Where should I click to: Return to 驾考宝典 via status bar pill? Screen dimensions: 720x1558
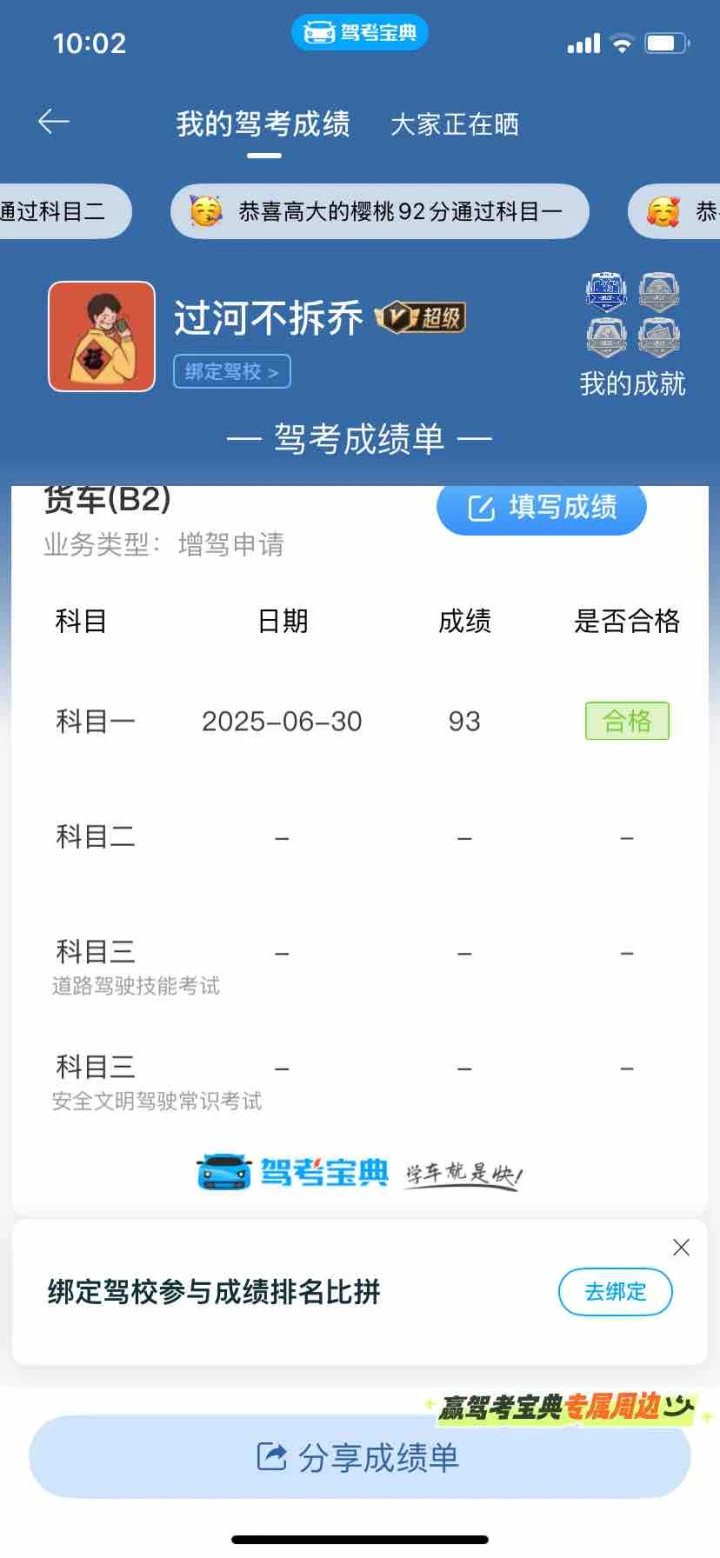(x=360, y=33)
